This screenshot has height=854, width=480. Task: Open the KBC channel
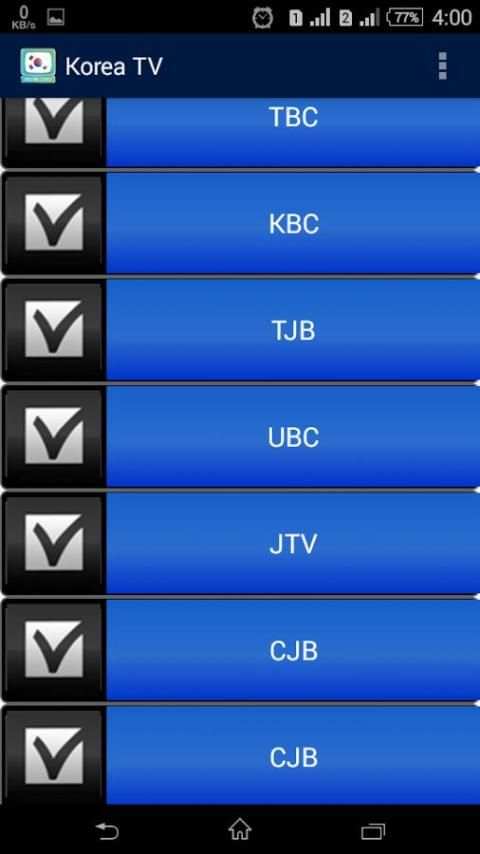pos(293,223)
